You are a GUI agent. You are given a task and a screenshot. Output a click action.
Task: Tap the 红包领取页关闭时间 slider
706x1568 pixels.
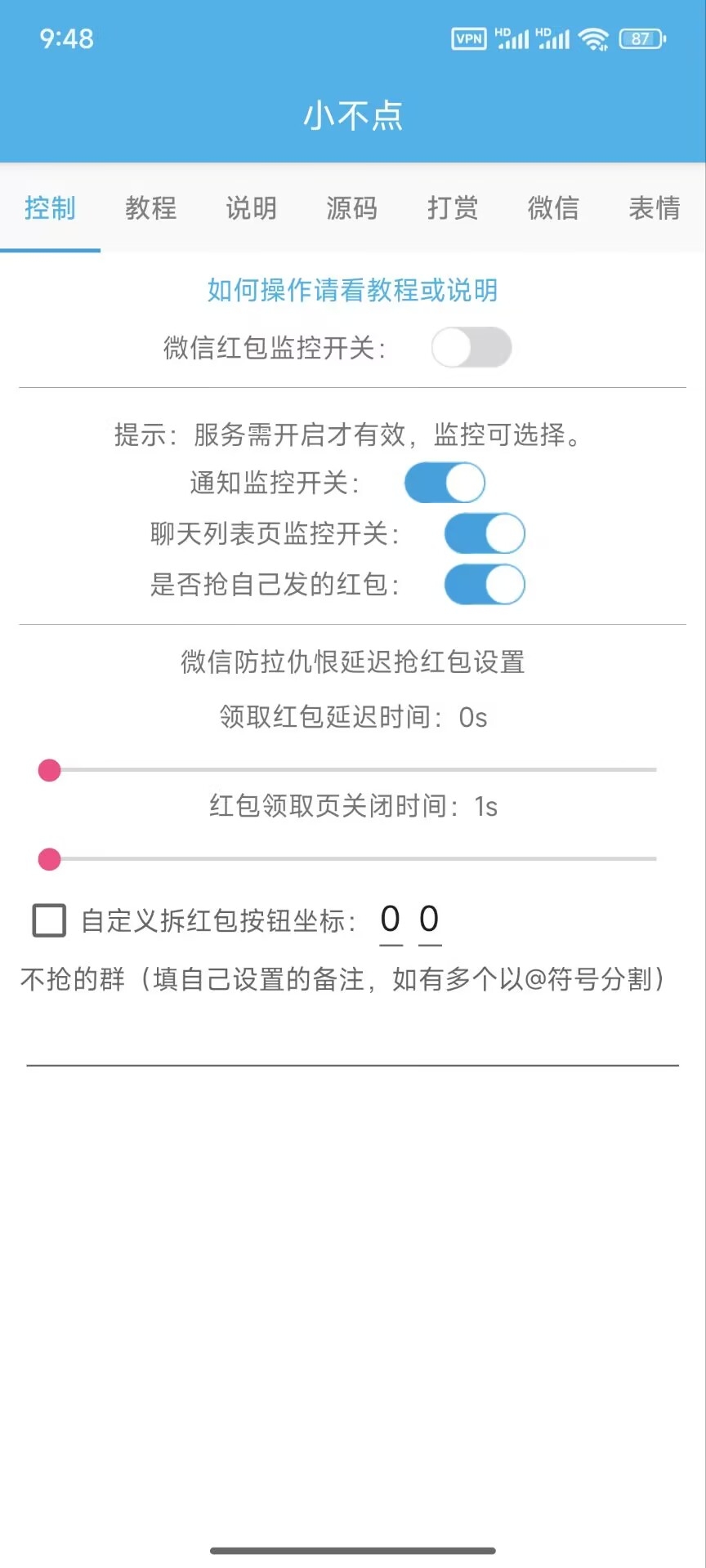click(353, 859)
